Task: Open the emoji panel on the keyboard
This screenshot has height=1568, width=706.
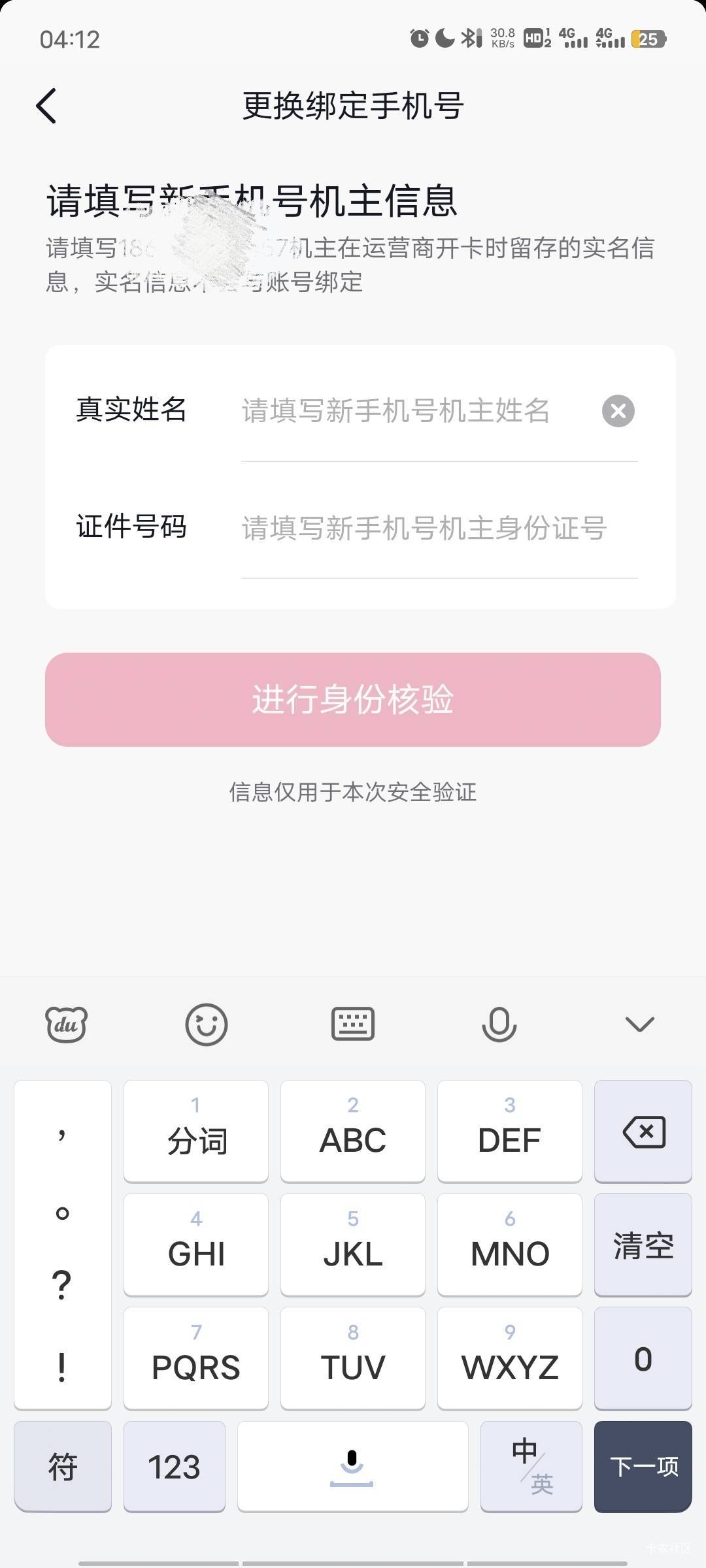Action: (x=207, y=1024)
